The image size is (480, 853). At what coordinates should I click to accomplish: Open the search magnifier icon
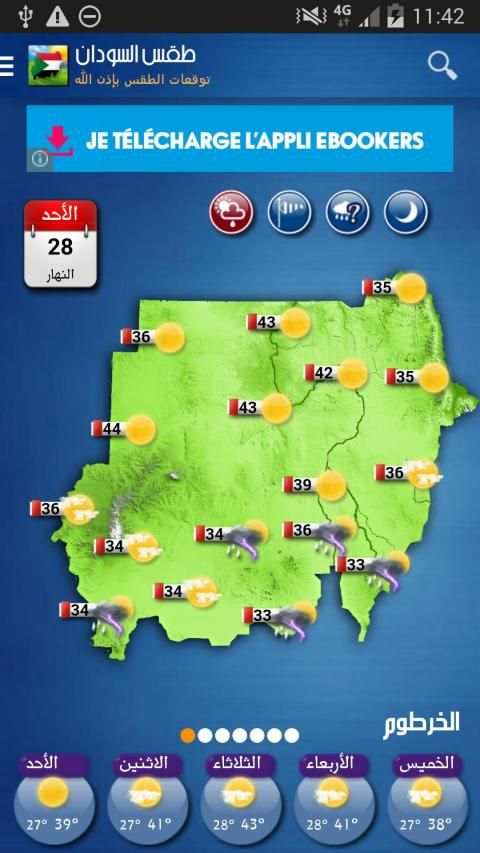(x=442, y=66)
